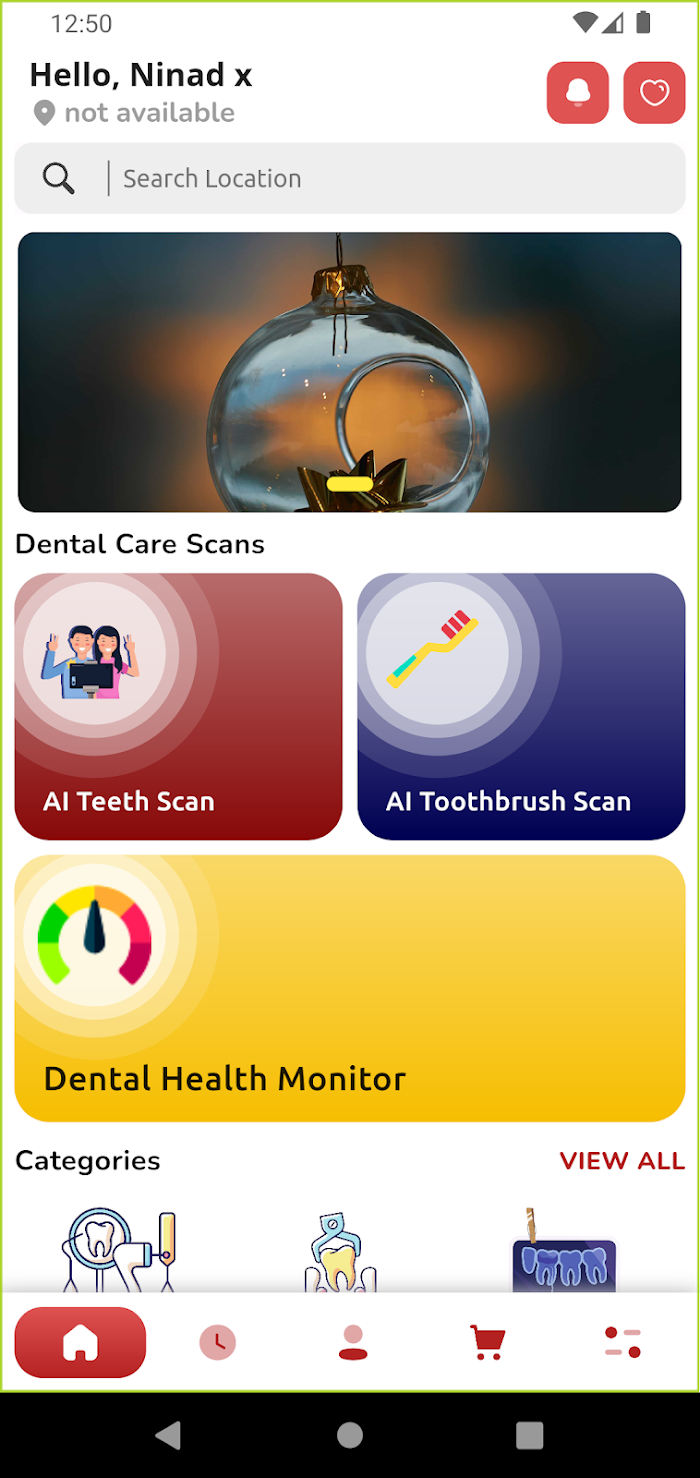The width and height of the screenshot is (700, 1478).
Task: Switch to the profile tab
Action: coord(352,1342)
